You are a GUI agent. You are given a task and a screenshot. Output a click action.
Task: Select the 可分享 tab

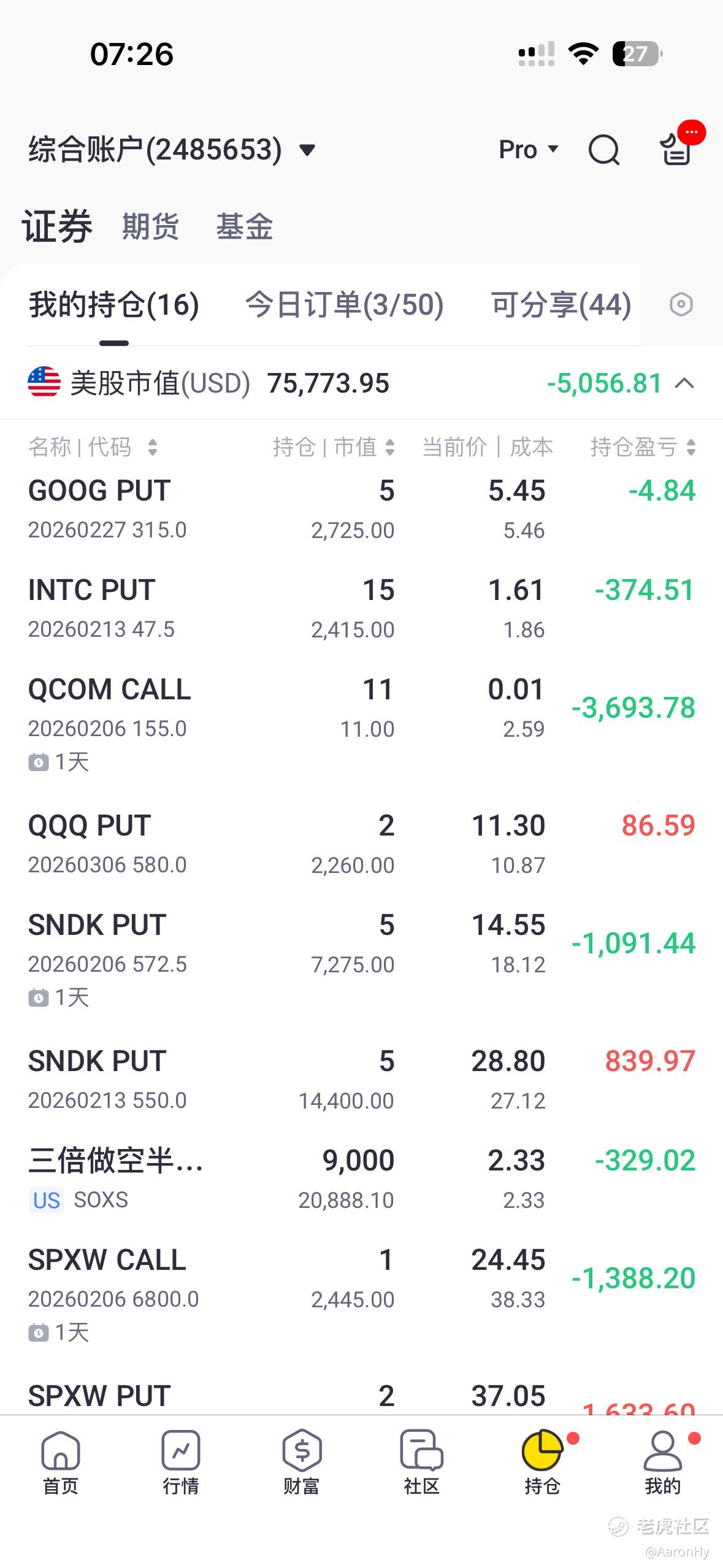tap(560, 305)
